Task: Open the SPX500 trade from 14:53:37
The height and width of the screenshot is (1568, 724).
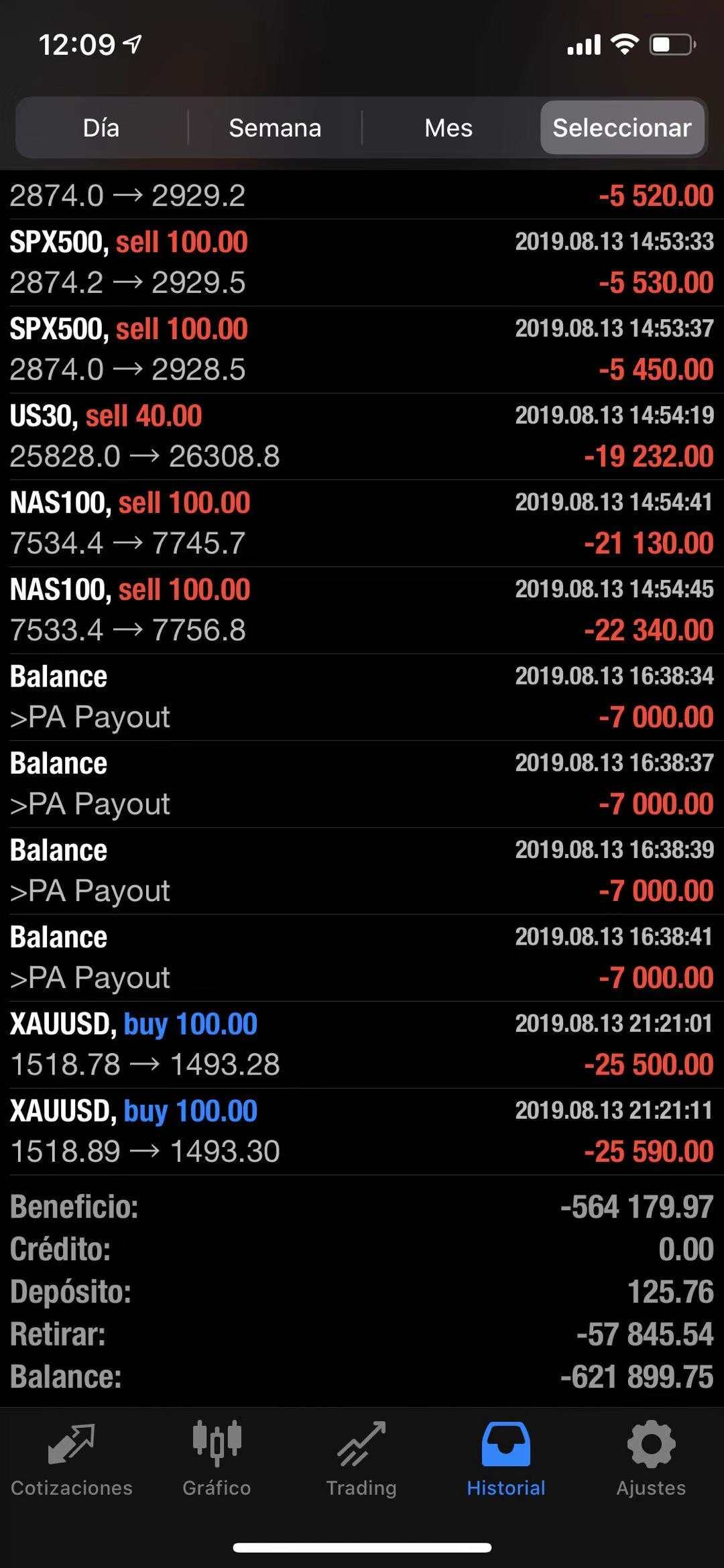Action: click(362, 350)
